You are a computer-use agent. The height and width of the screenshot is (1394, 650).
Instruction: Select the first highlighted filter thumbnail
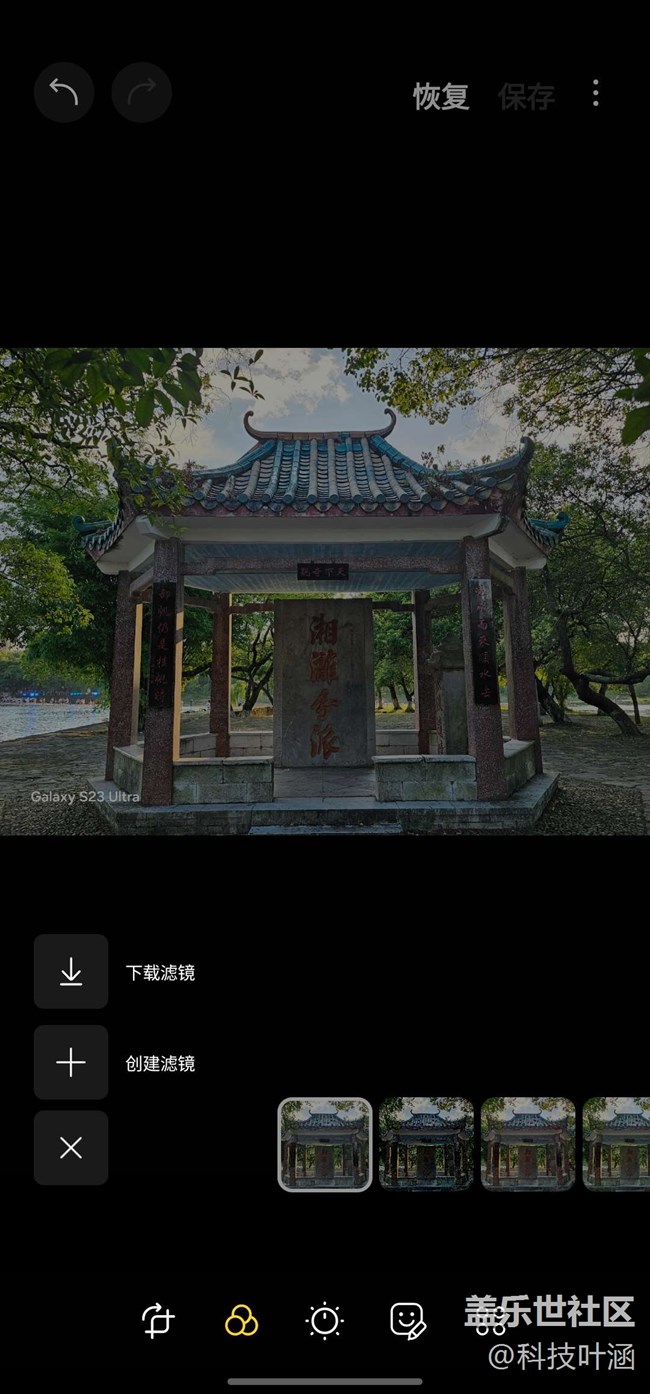click(x=325, y=1144)
